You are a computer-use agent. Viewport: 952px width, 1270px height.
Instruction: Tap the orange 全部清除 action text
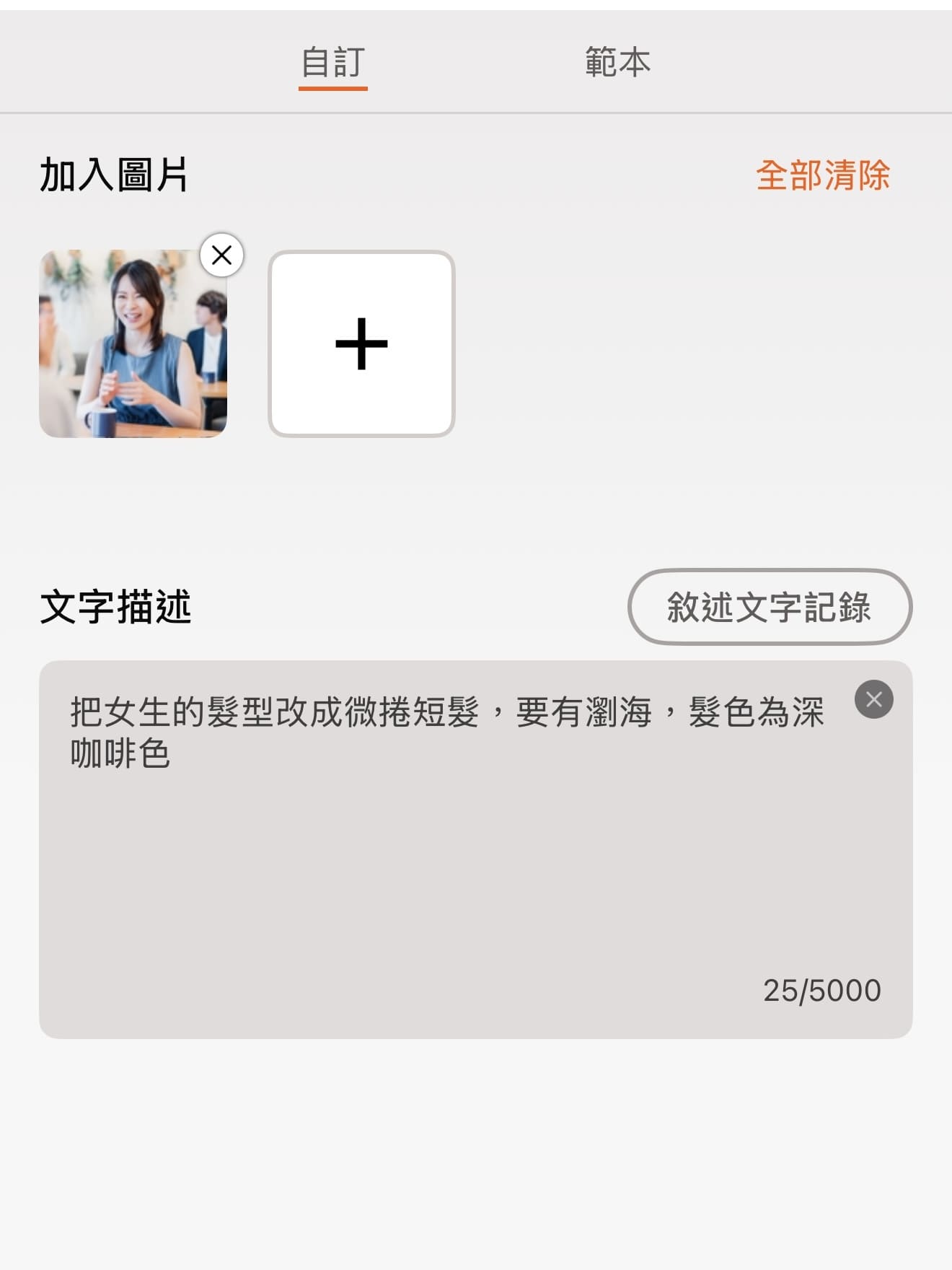point(823,173)
